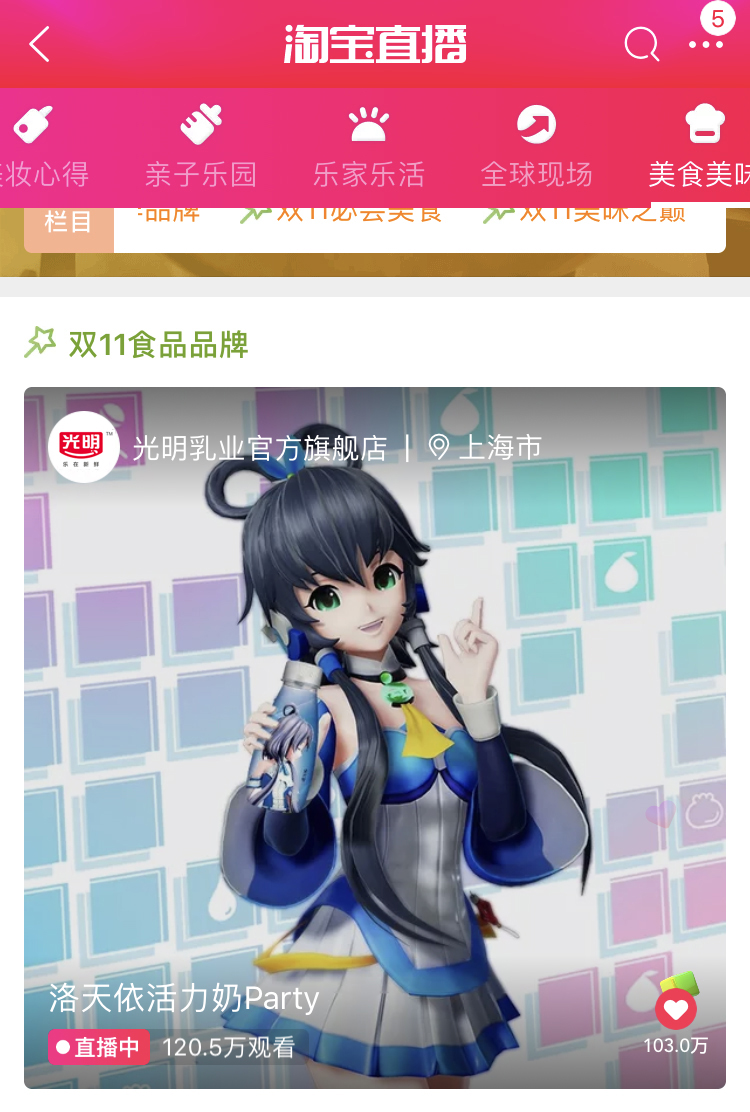Open the notification badge showing 5
The width and height of the screenshot is (750, 1112).
(716, 19)
